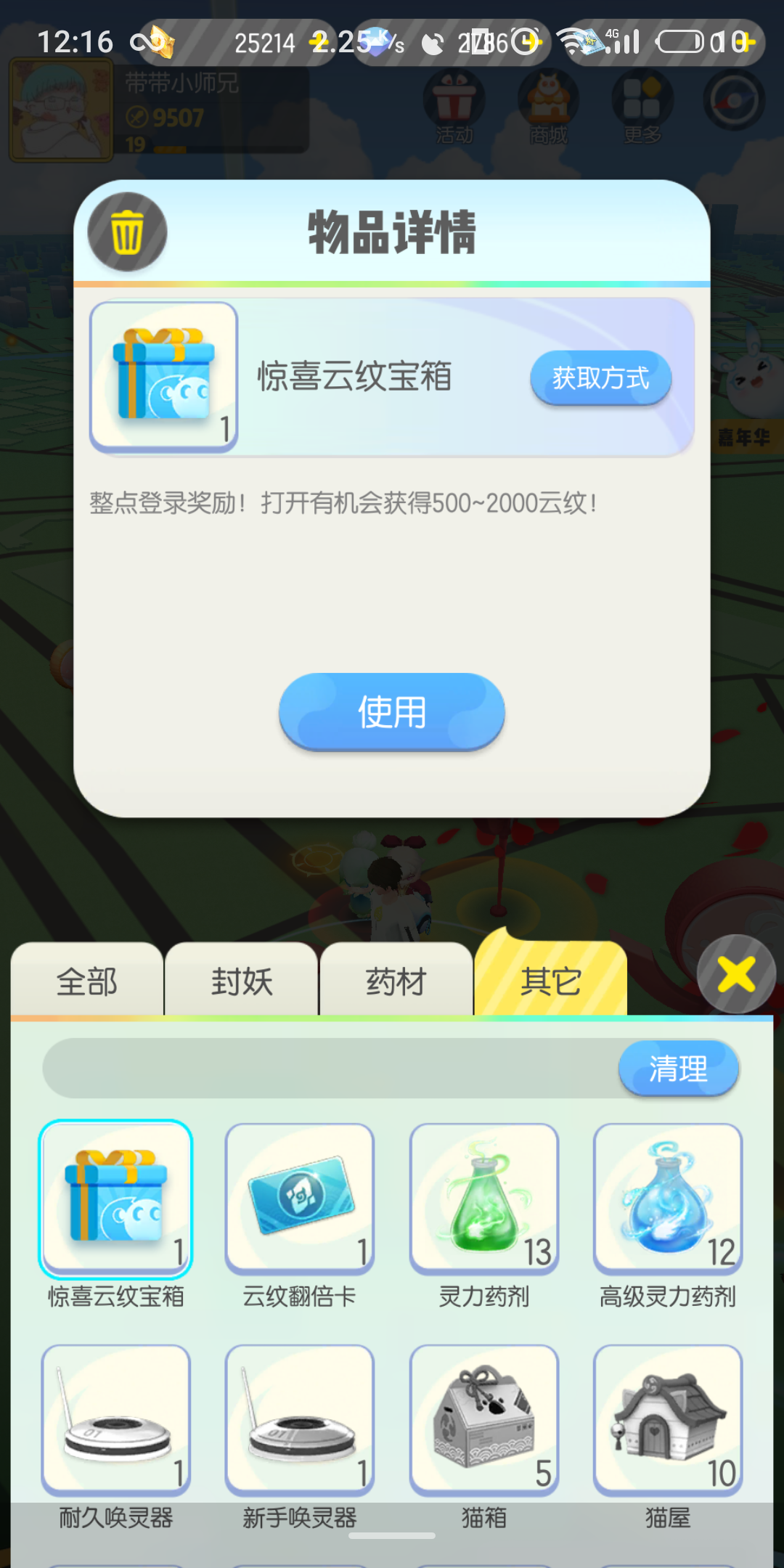Tap the trash icon to discard the item
Viewport: 784px width, 1568px height.
click(x=127, y=232)
